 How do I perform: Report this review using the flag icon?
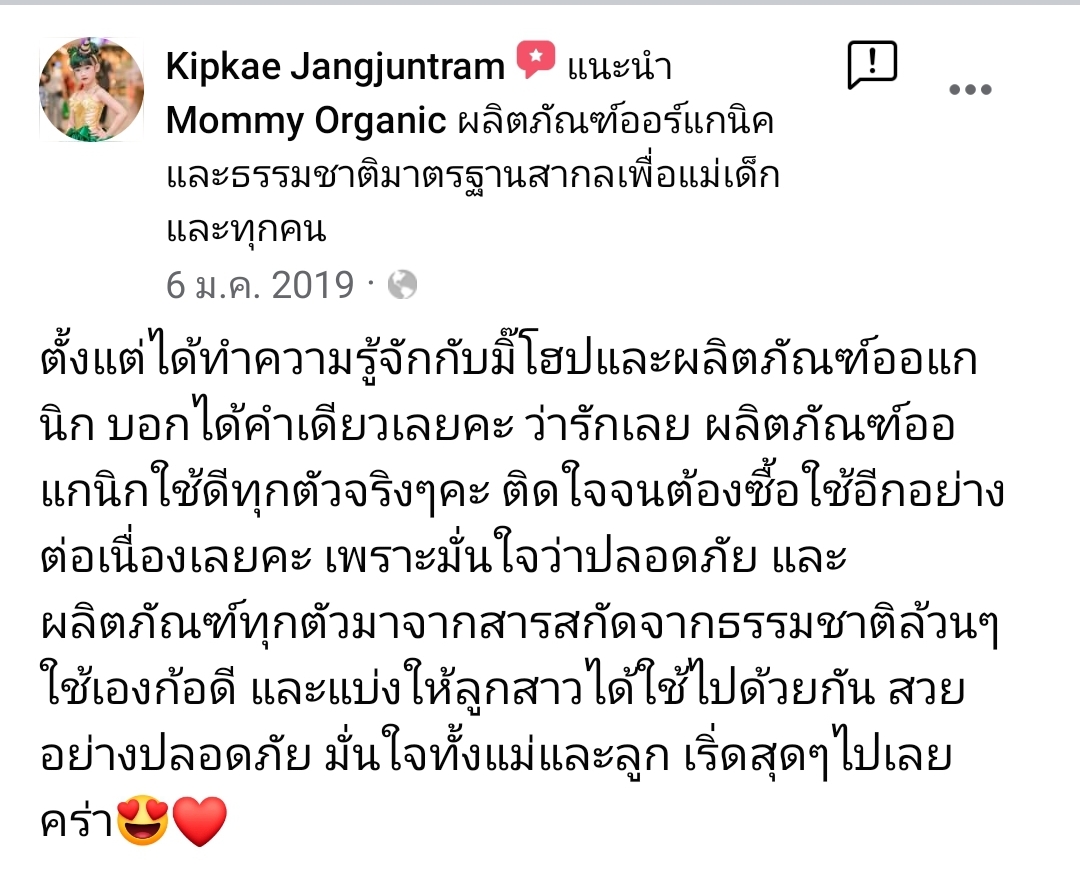tap(871, 66)
